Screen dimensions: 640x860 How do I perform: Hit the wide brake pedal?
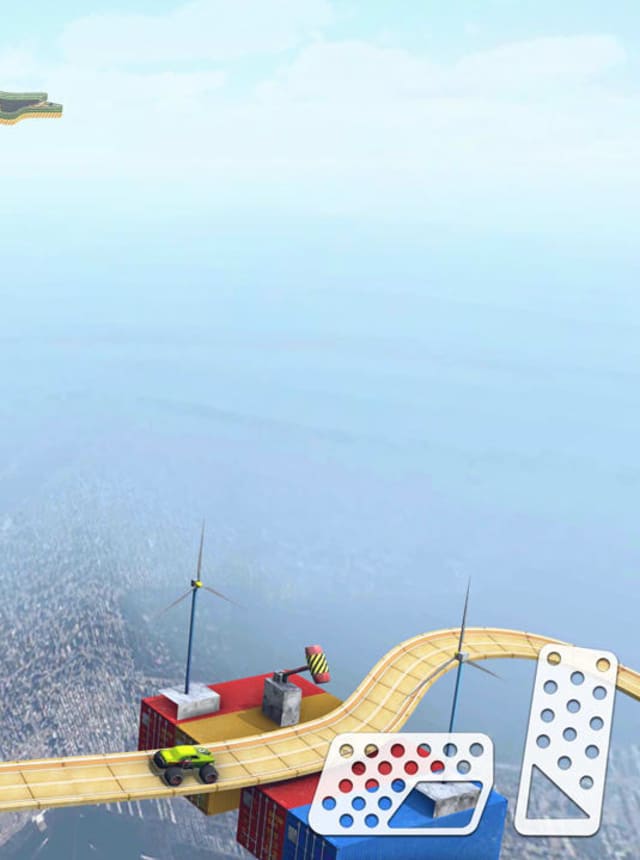pyautogui.click(x=400, y=782)
